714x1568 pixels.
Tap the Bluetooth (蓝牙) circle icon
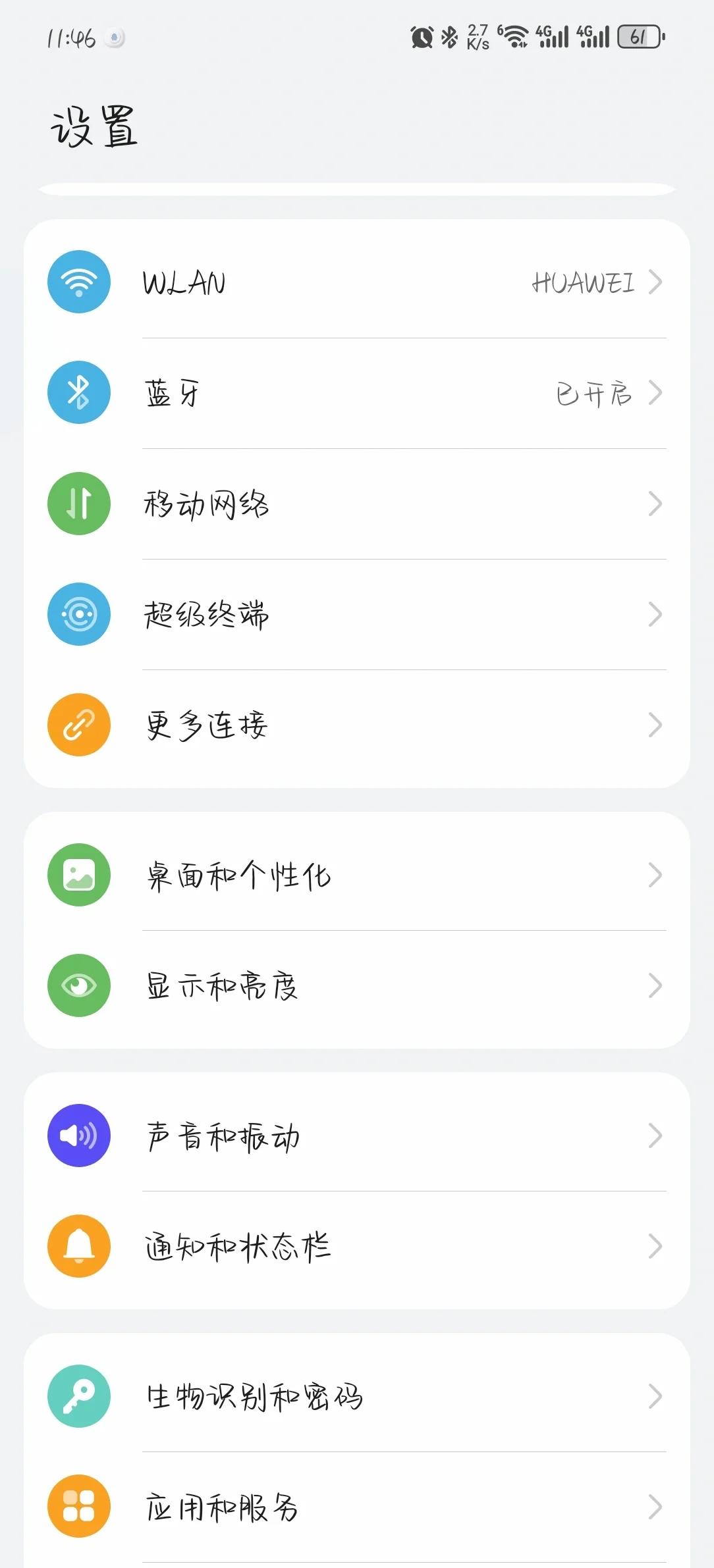[x=78, y=392]
